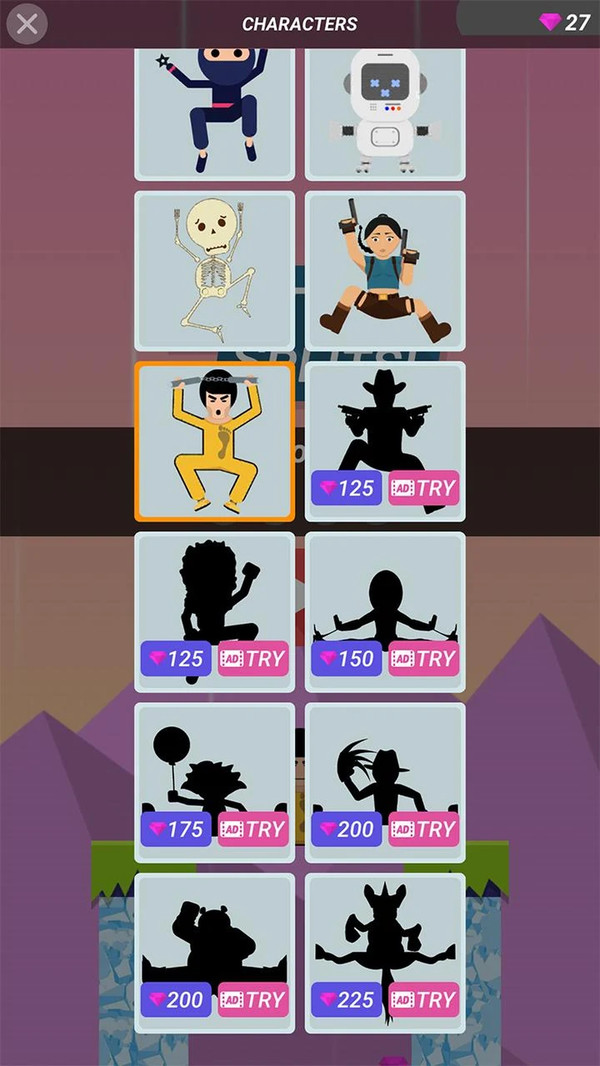The image size is (600, 1066).
Task: Buy the clawed hat character for 200
Action: [346, 829]
